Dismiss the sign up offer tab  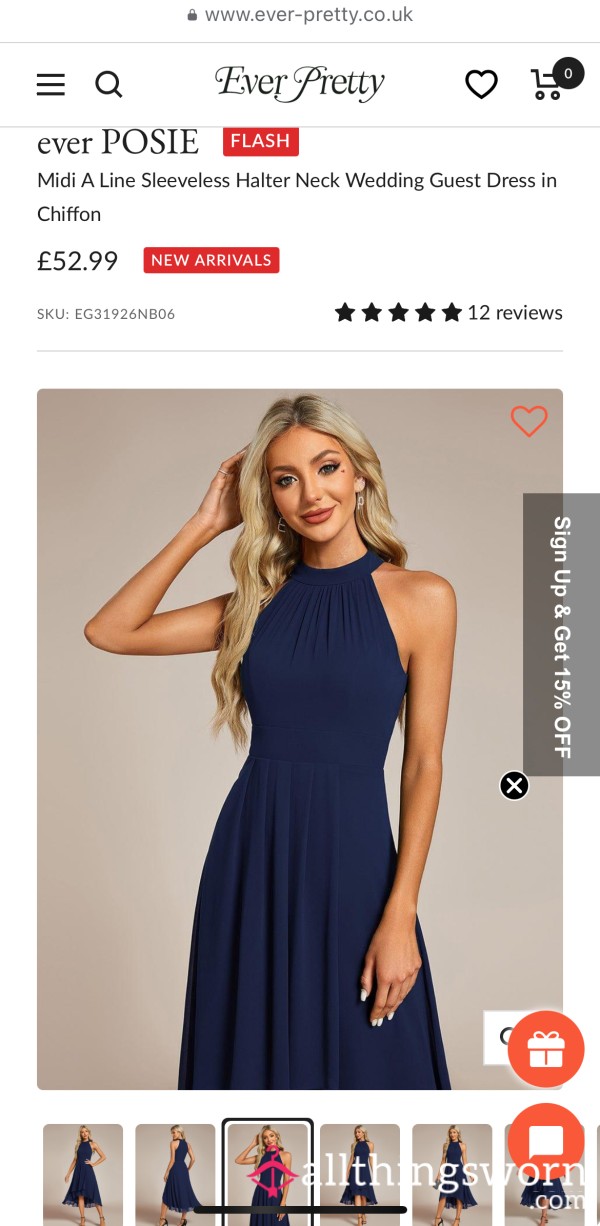(x=514, y=786)
